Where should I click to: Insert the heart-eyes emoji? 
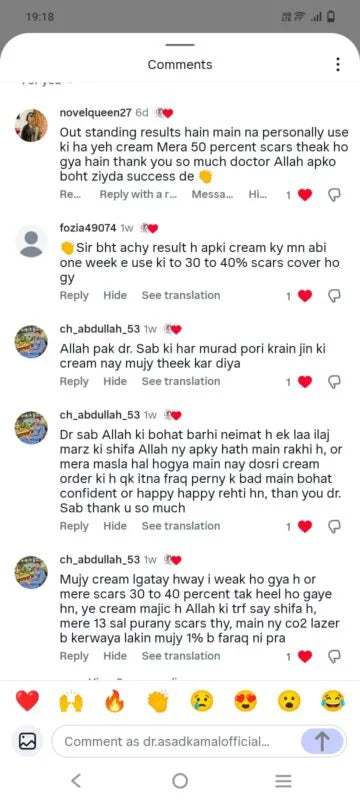[x=245, y=702]
